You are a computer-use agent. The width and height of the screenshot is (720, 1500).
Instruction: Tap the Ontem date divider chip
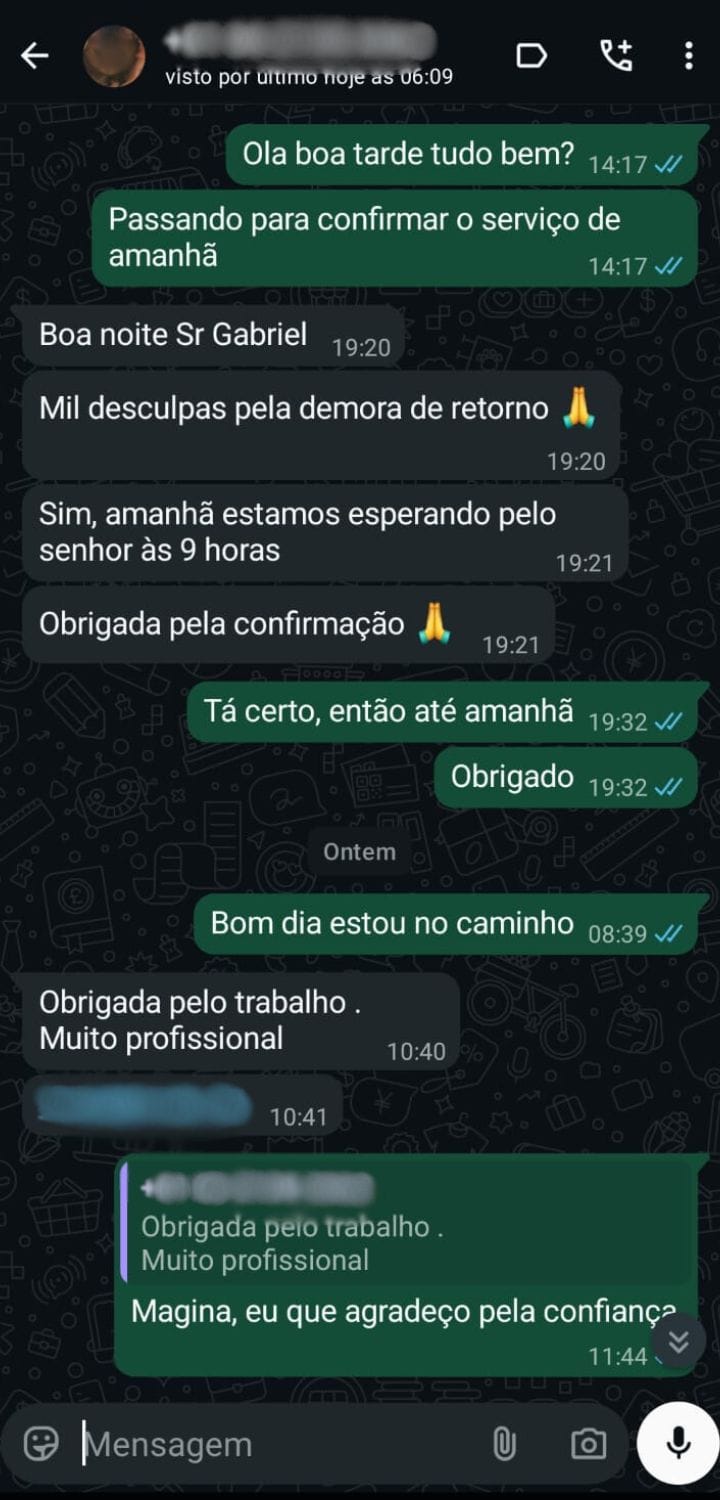(x=359, y=852)
